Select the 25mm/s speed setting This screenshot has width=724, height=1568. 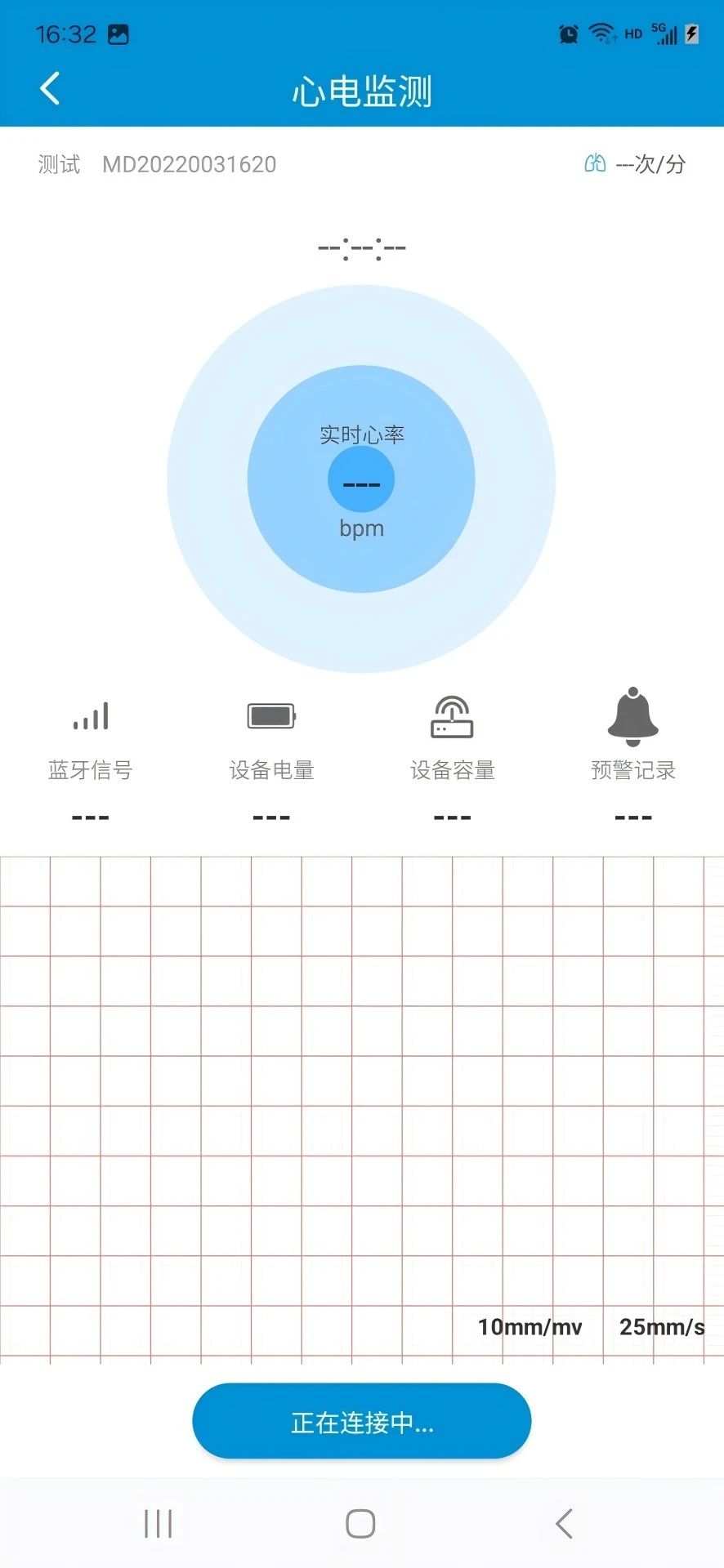click(x=661, y=1328)
